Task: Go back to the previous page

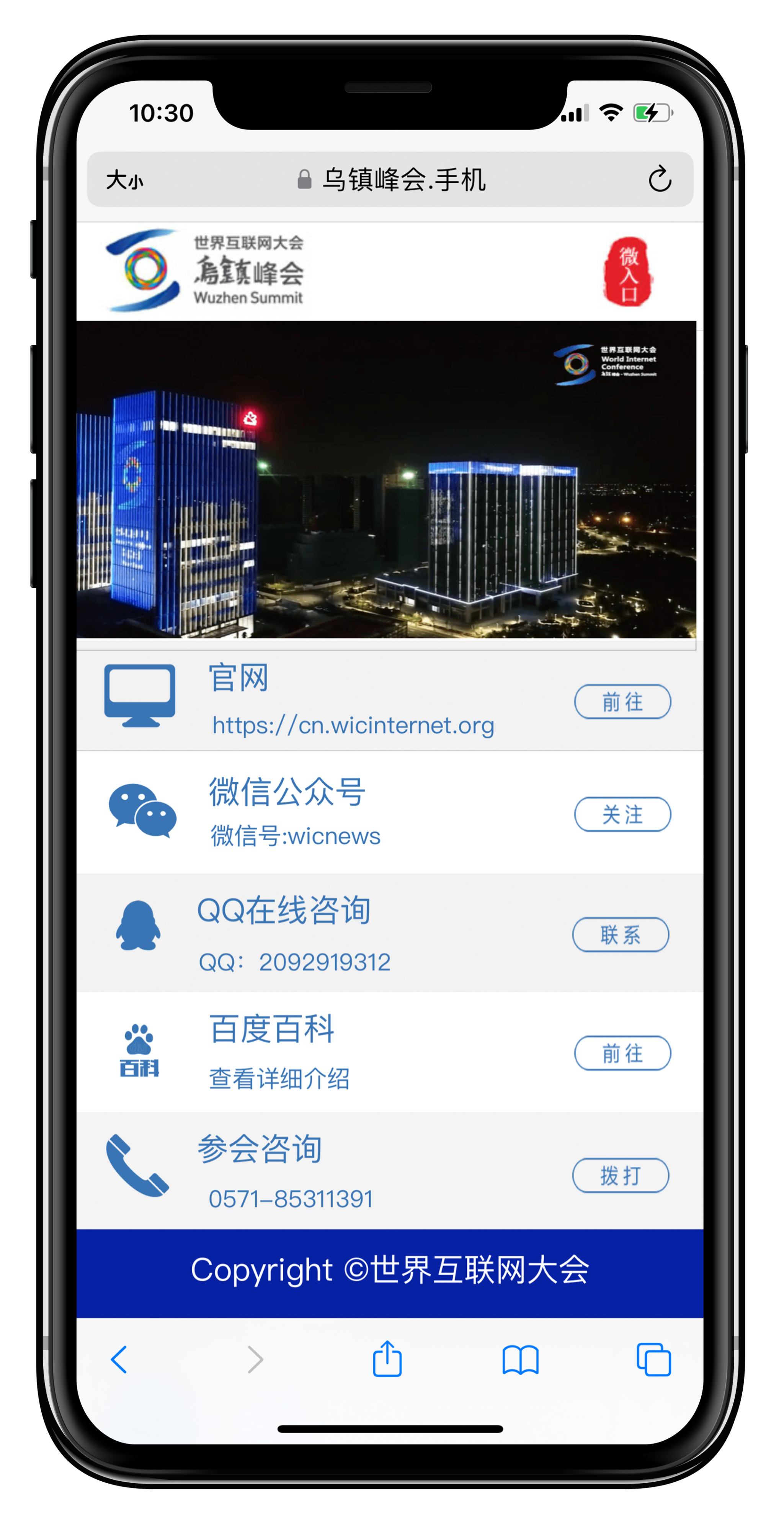Action: click(119, 1360)
